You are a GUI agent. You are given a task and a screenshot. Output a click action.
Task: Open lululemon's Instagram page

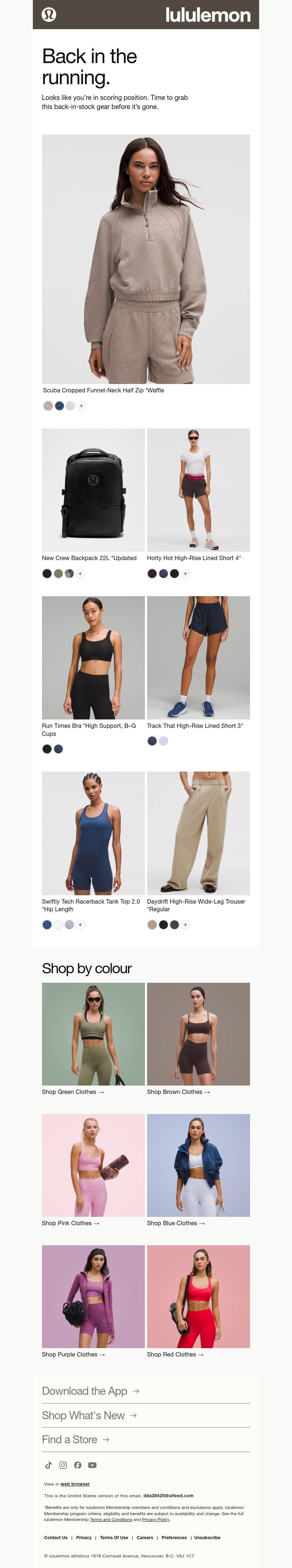pos(63,1465)
